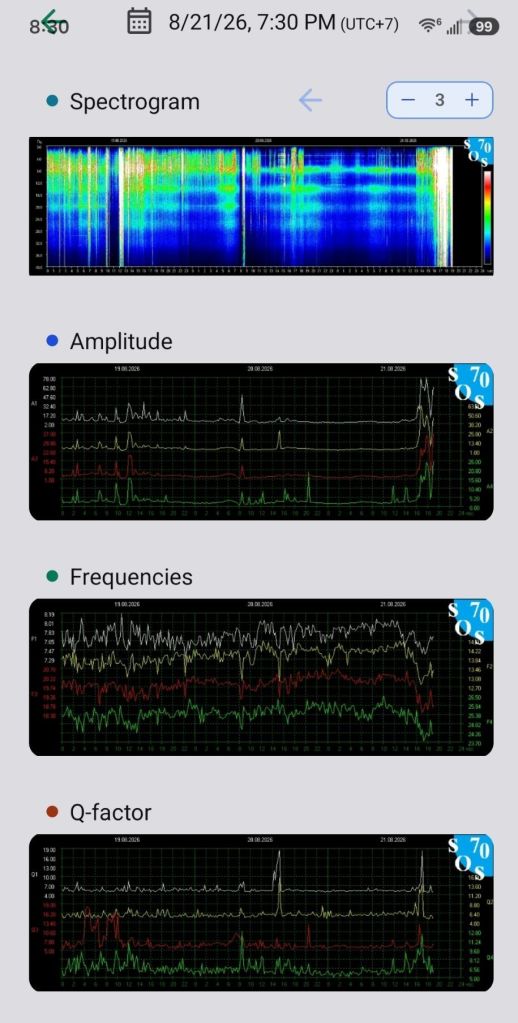This screenshot has width=518, height=1023.
Task: Tap the light blue previous arrow beside Spectrogram
Action: [310, 100]
